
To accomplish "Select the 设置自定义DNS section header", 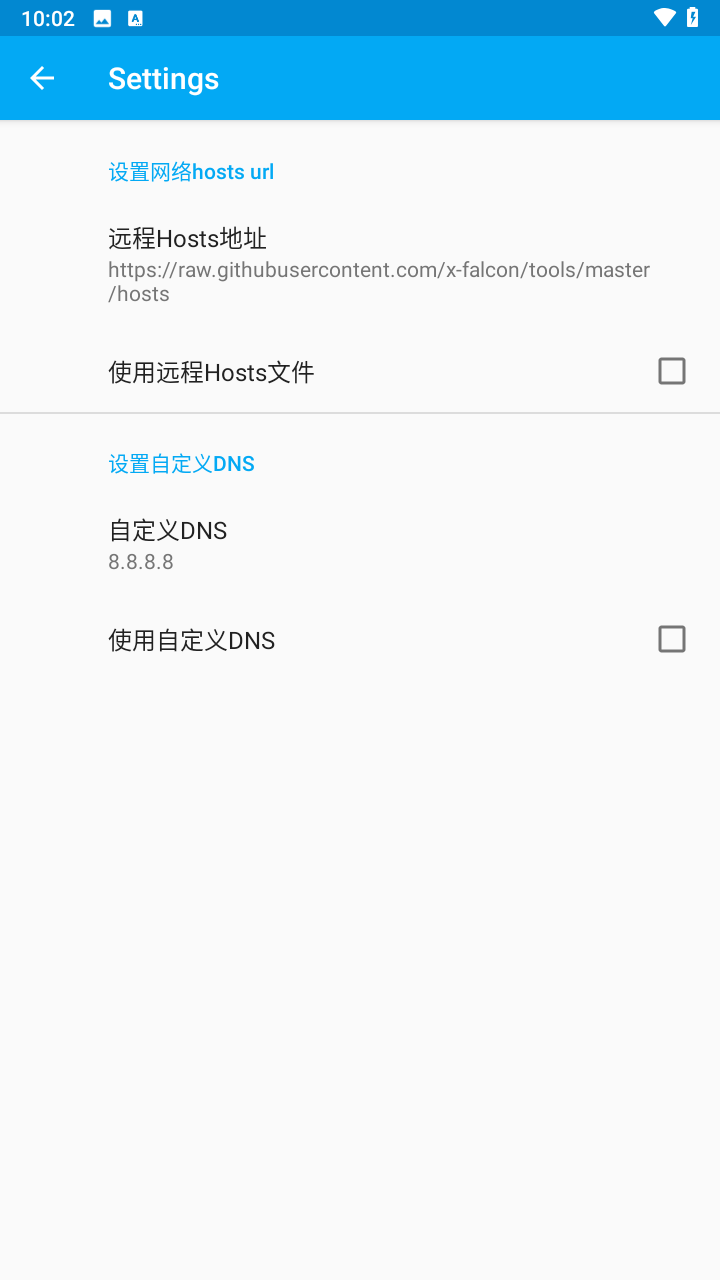I will pos(181,463).
